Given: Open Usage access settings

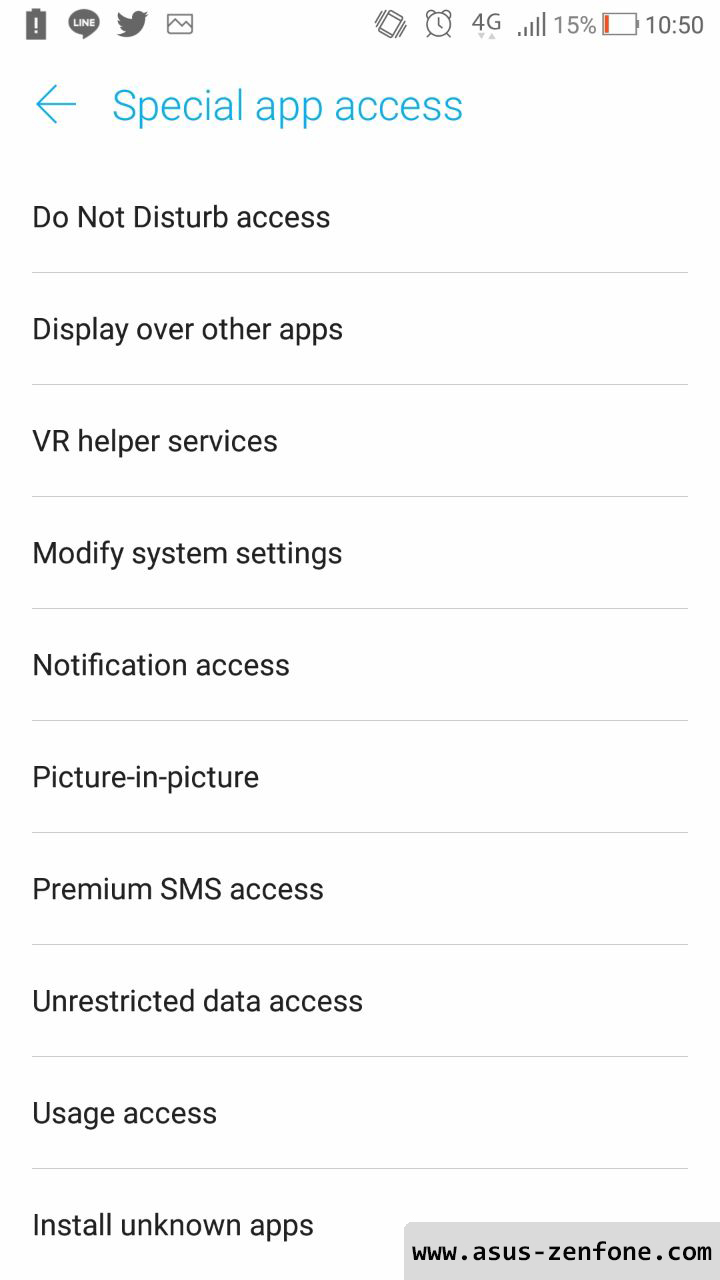Looking at the screenshot, I should pos(124,1113).
